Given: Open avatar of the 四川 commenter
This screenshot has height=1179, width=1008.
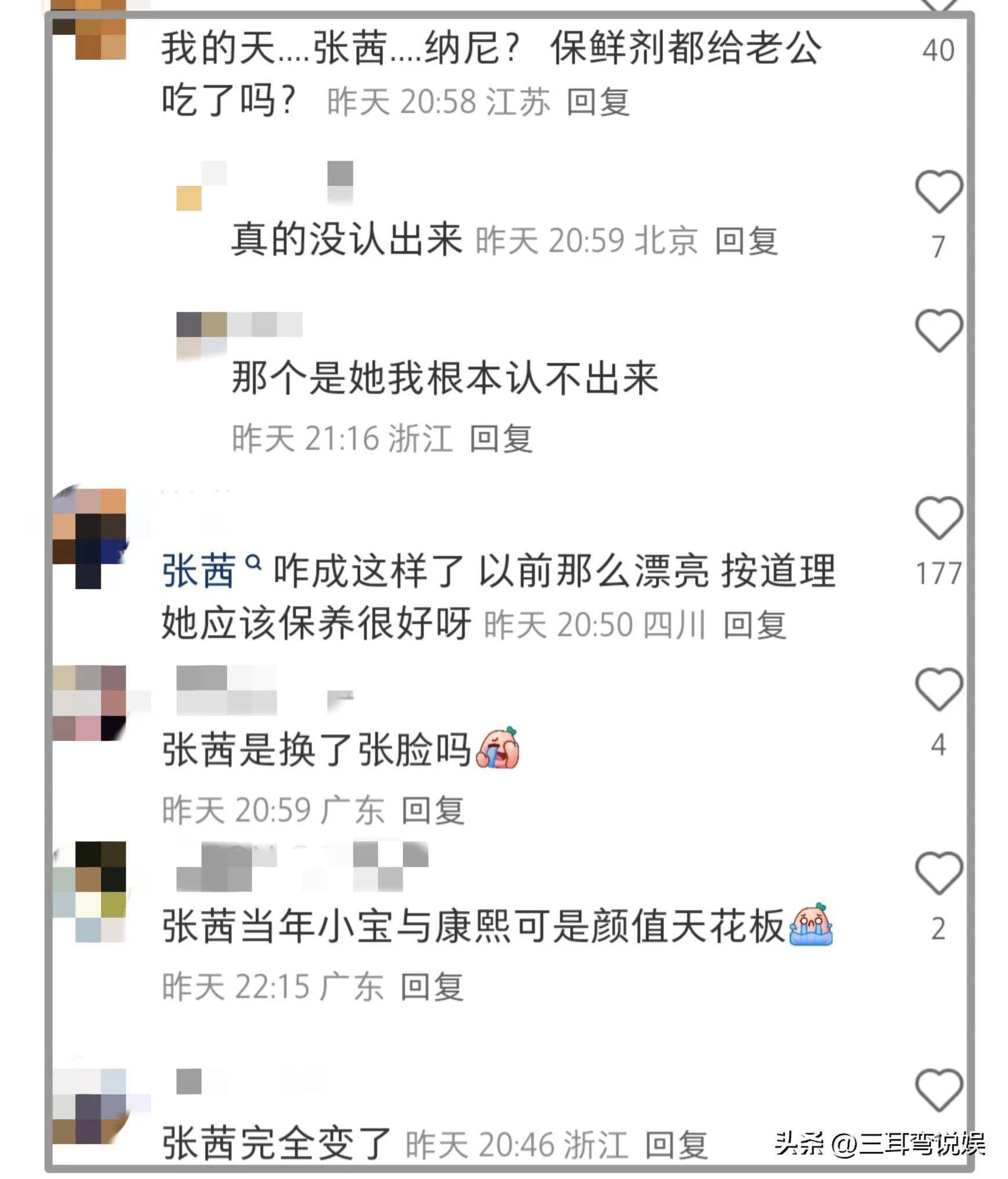Looking at the screenshot, I should click(90, 537).
